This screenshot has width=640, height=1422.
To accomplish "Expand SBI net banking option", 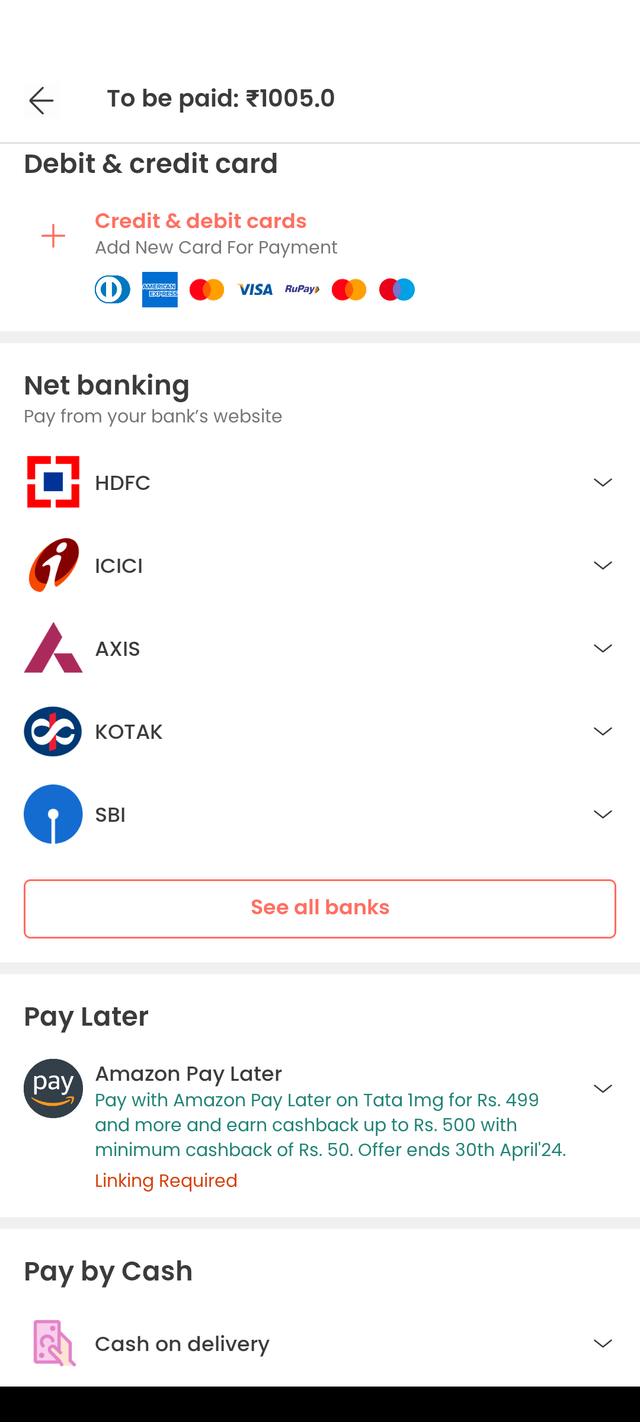I will tap(602, 815).
